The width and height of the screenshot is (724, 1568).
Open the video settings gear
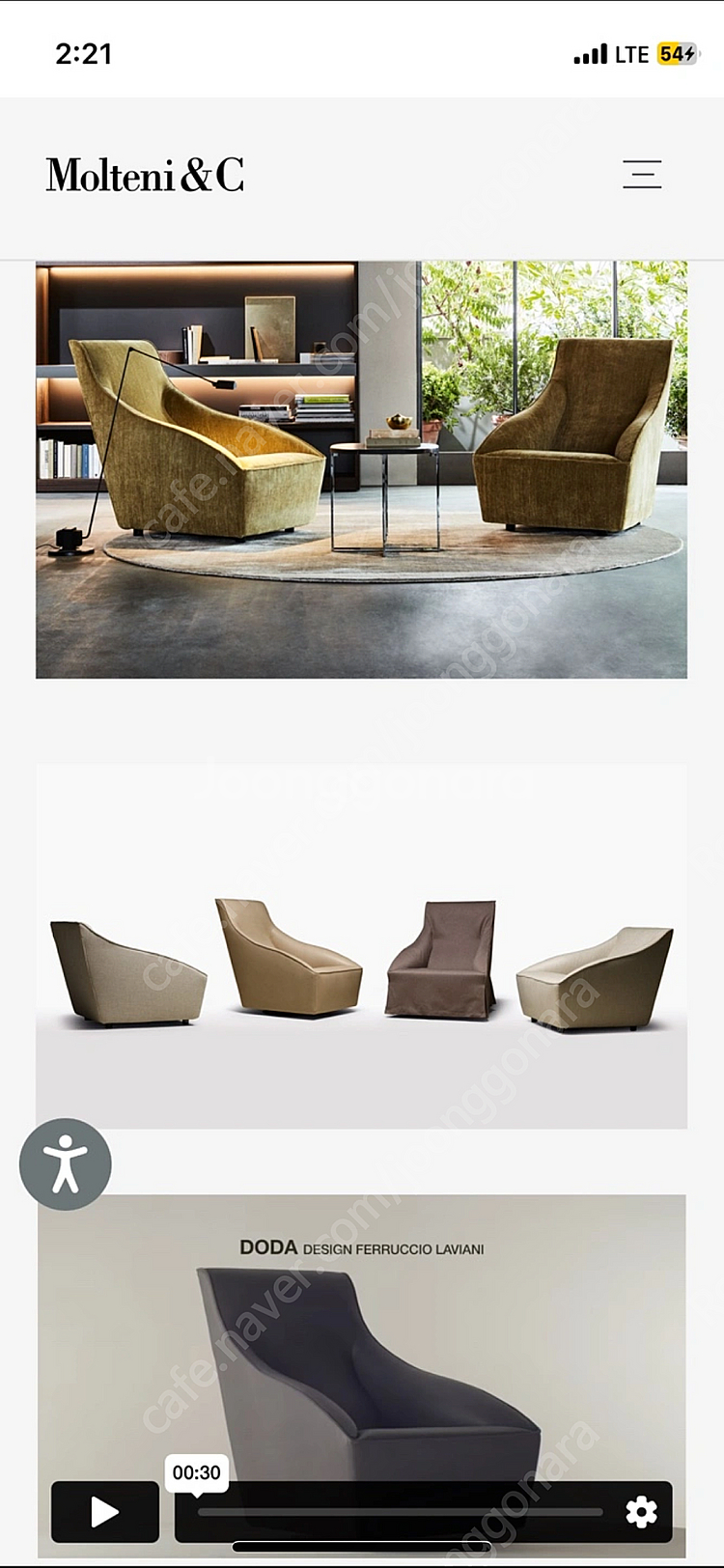click(641, 1511)
